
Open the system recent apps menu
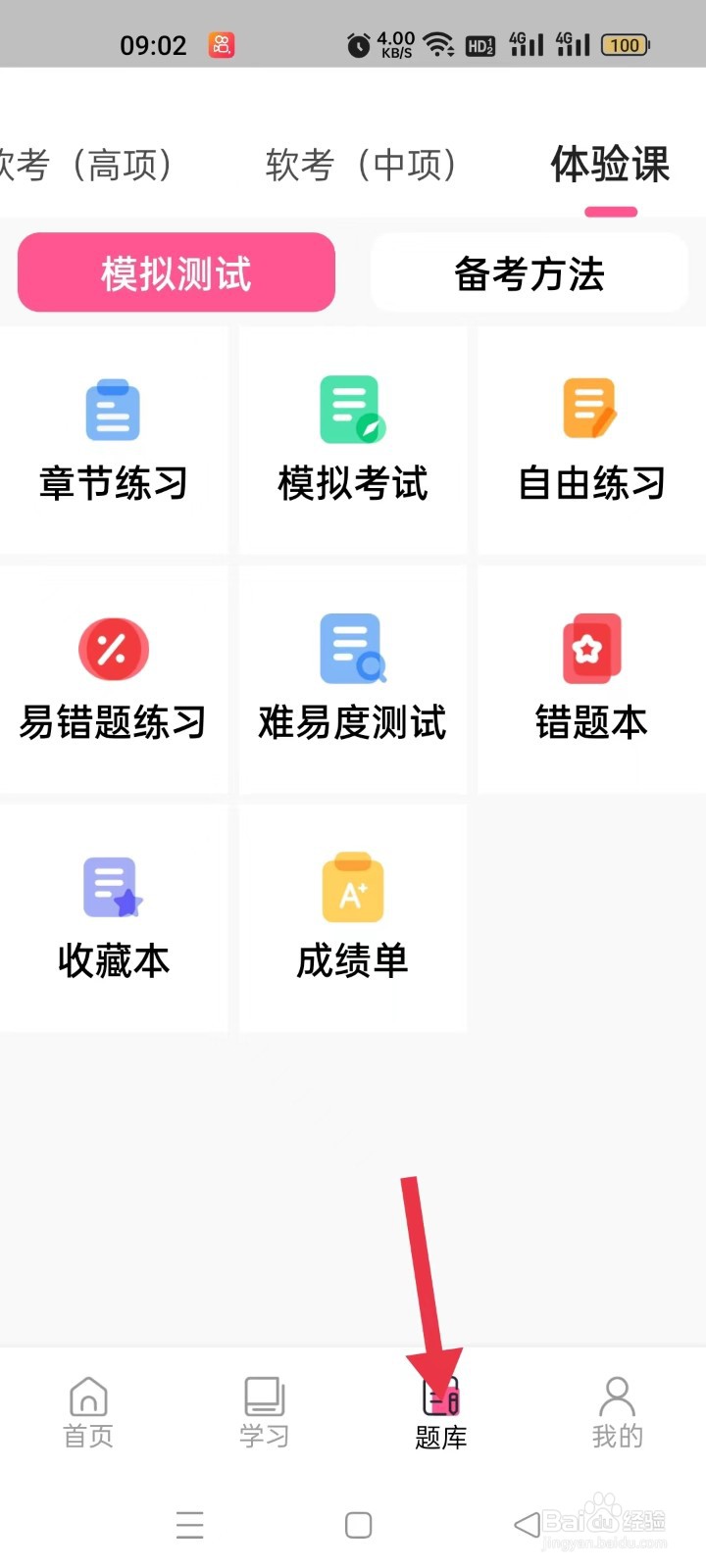click(190, 1525)
